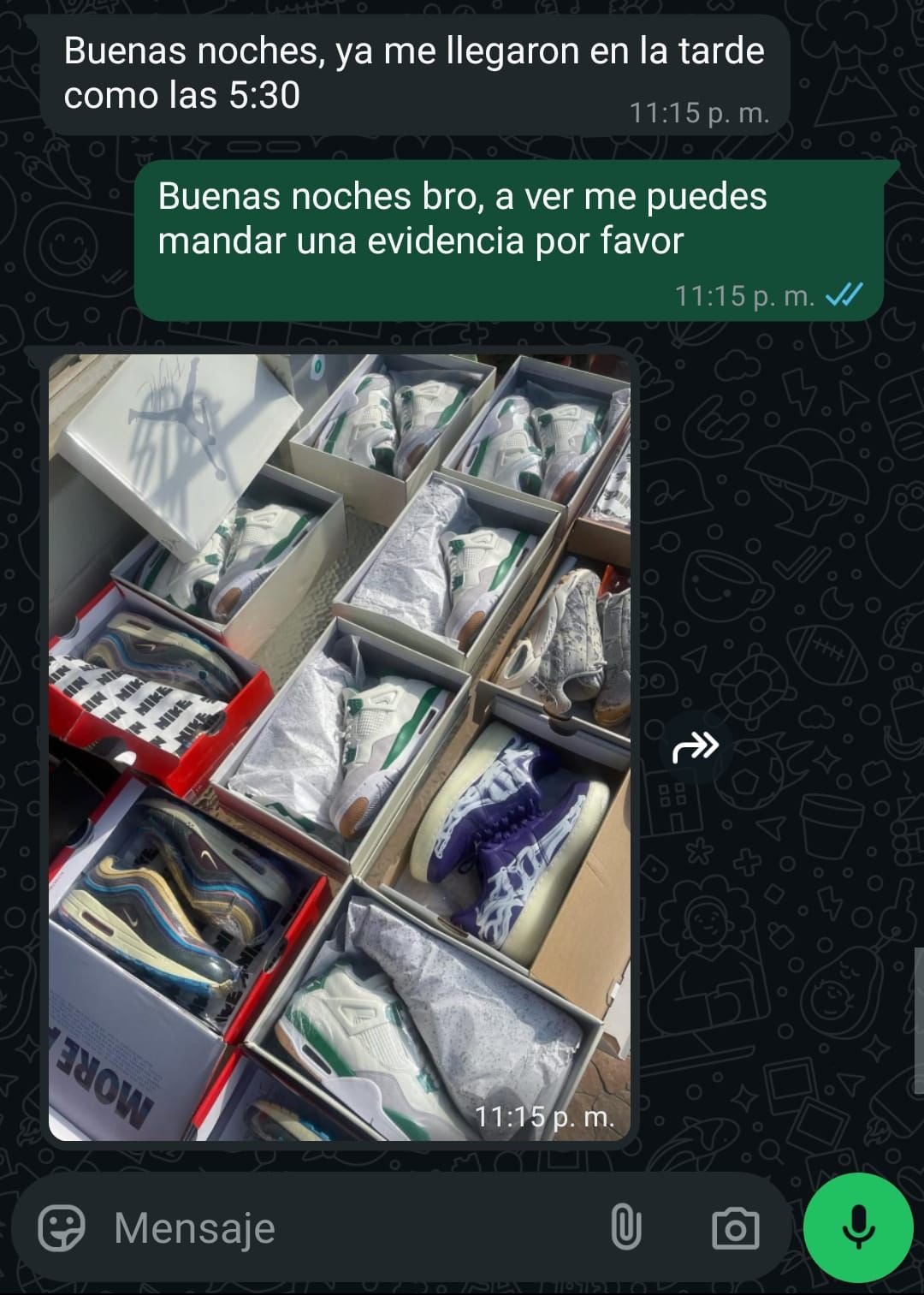The height and width of the screenshot is (1295, 924).
Task: Open the camera to take a photo
Action: point(735,1229)
